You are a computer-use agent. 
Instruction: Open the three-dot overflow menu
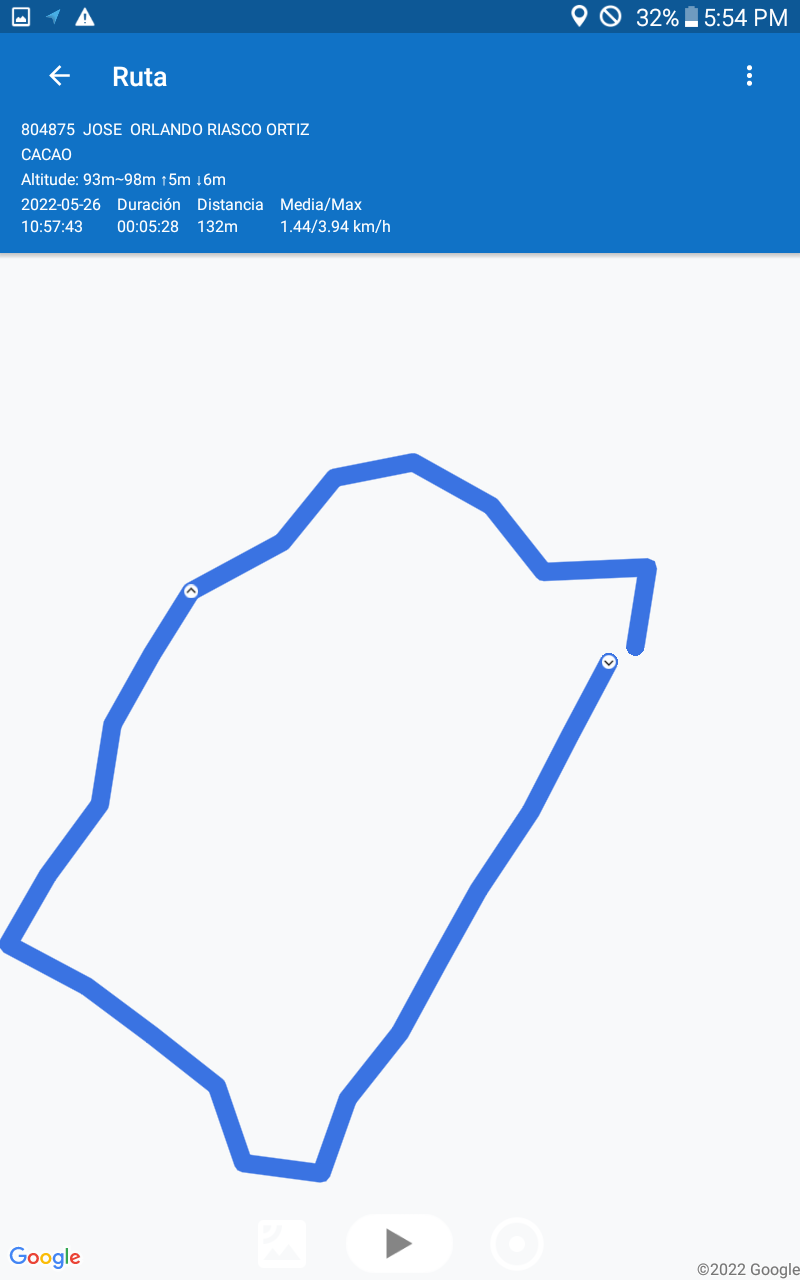pos(749,76)
